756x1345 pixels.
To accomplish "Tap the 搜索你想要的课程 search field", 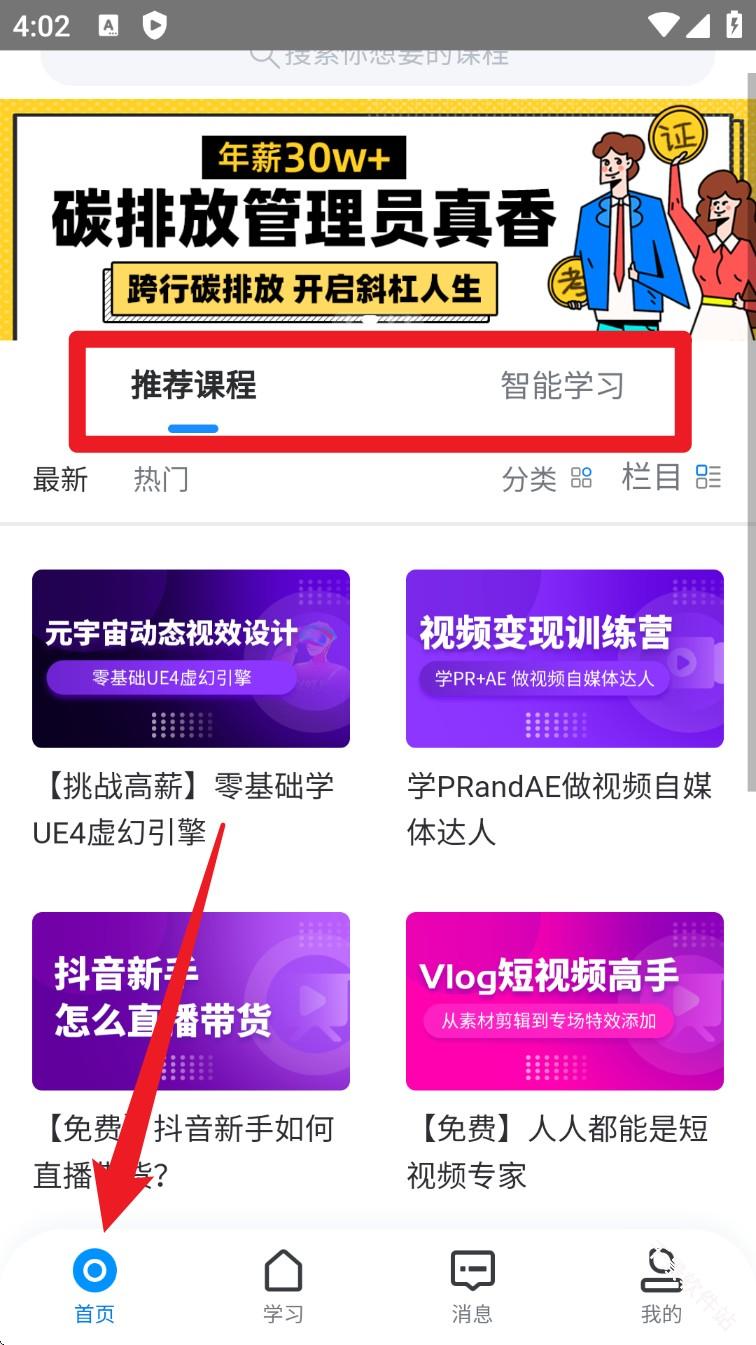I will pyautogui.click(x=378, y=55).
